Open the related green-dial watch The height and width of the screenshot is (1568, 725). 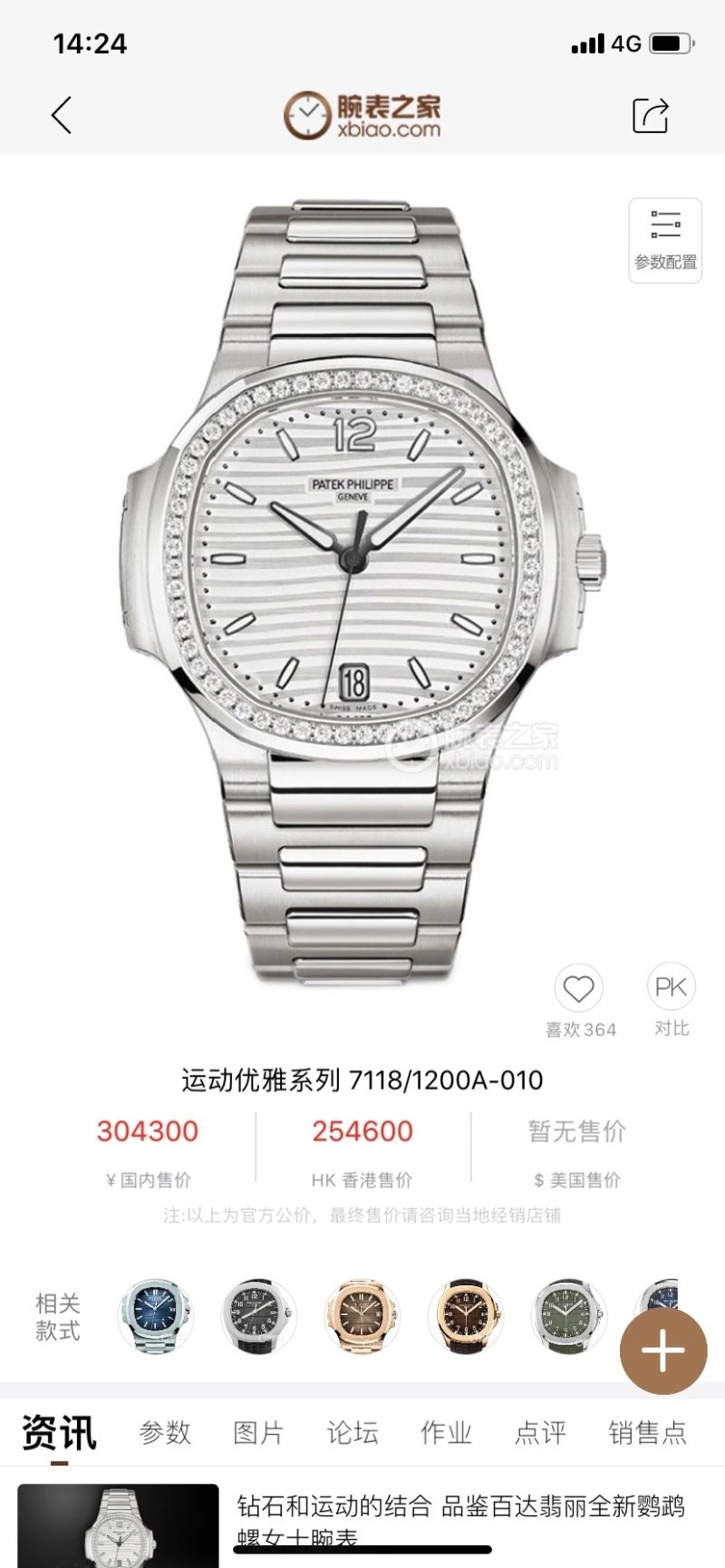[x=568, y=1316]
